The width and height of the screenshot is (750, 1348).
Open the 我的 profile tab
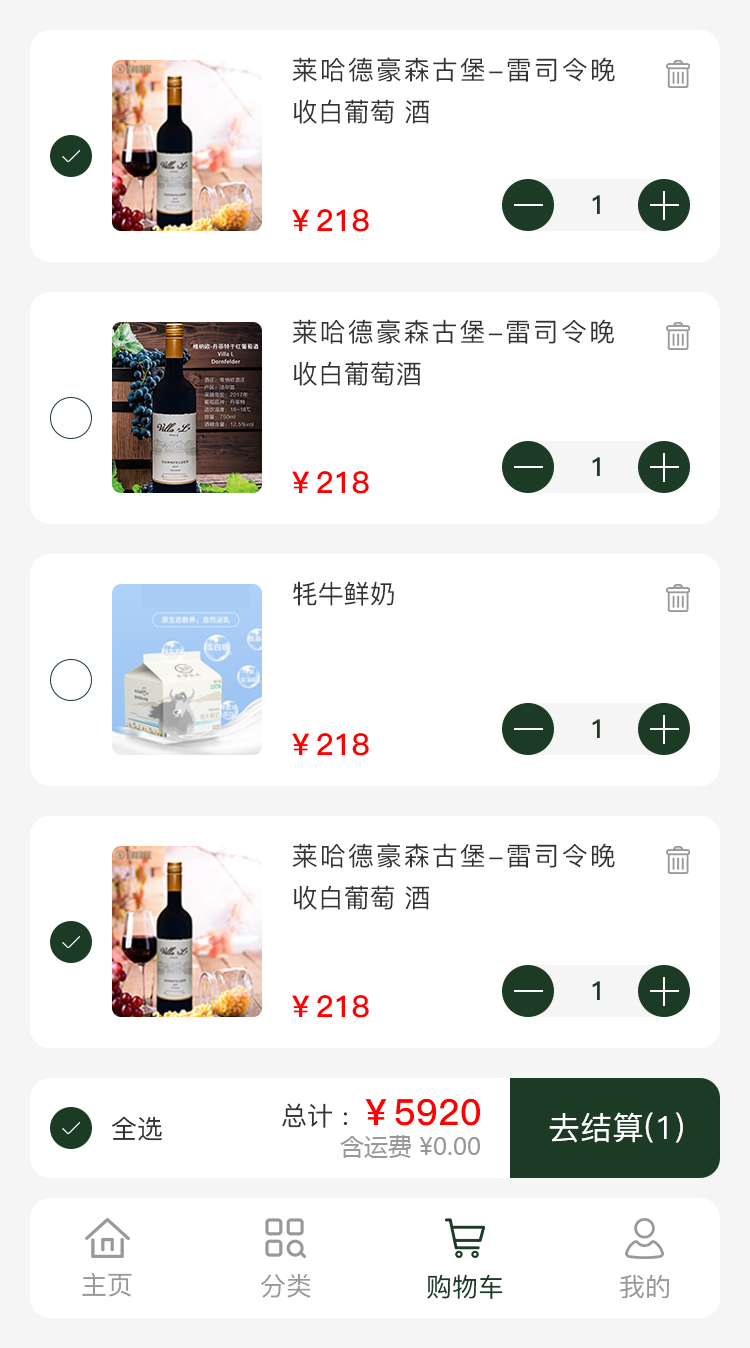[x=644, y=1258]
